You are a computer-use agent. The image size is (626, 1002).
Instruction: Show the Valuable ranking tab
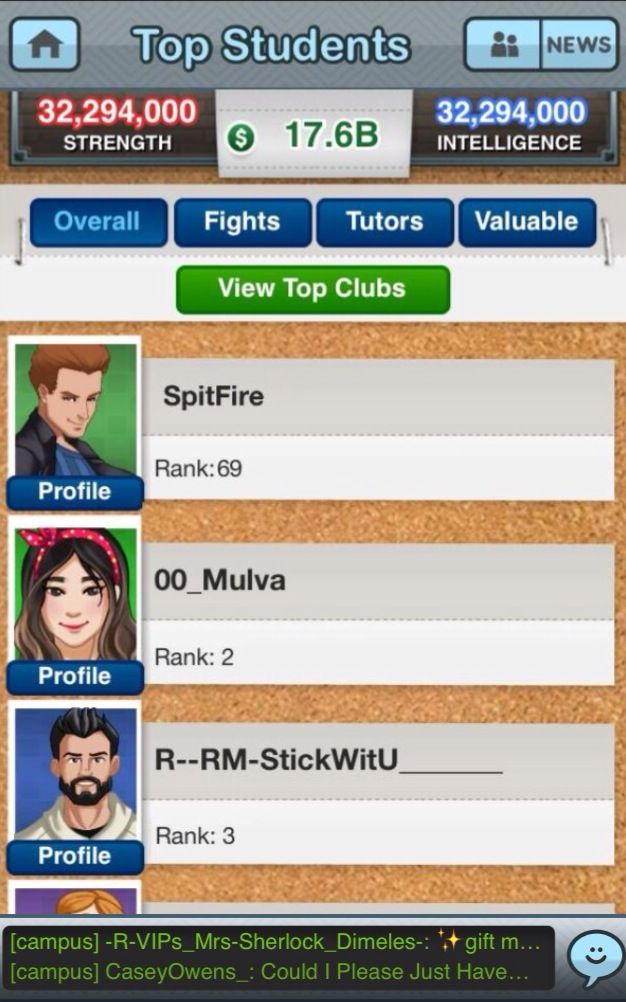(x=526, y=222)
